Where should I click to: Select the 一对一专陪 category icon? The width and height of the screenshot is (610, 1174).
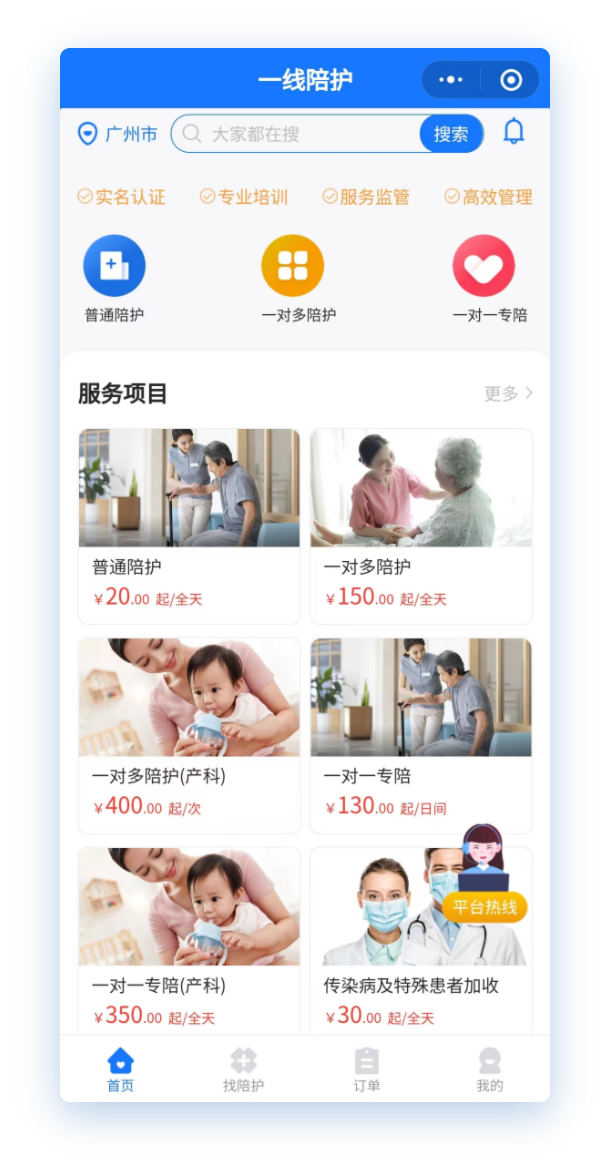coord(484,267)
